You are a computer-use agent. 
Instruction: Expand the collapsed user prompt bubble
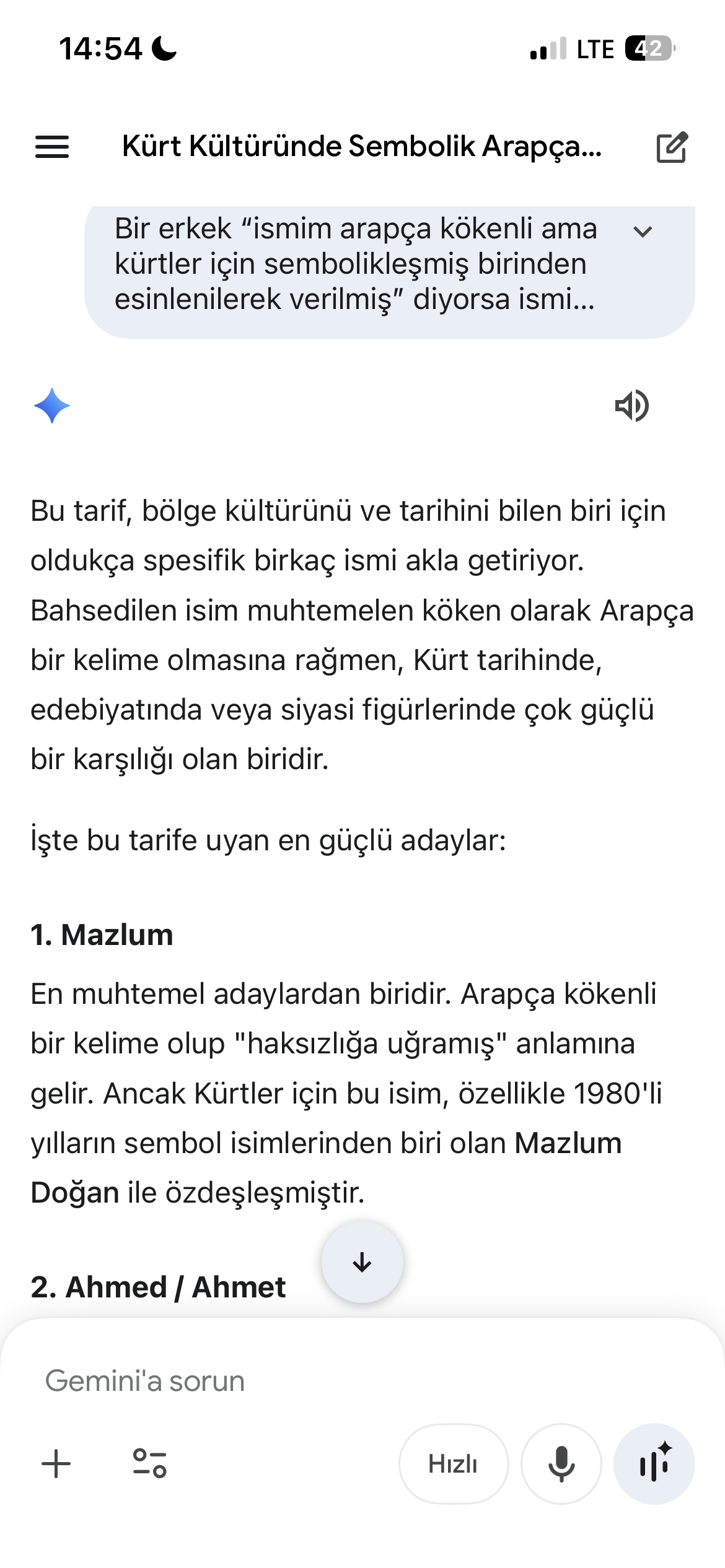point(643,232)
